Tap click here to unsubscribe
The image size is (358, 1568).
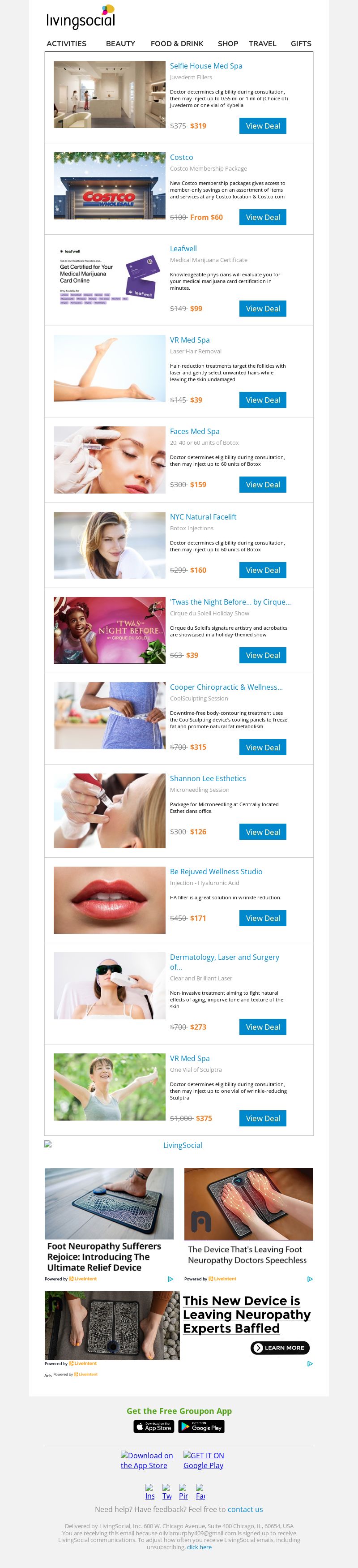pyautogui.click(x=200, y=1547)
